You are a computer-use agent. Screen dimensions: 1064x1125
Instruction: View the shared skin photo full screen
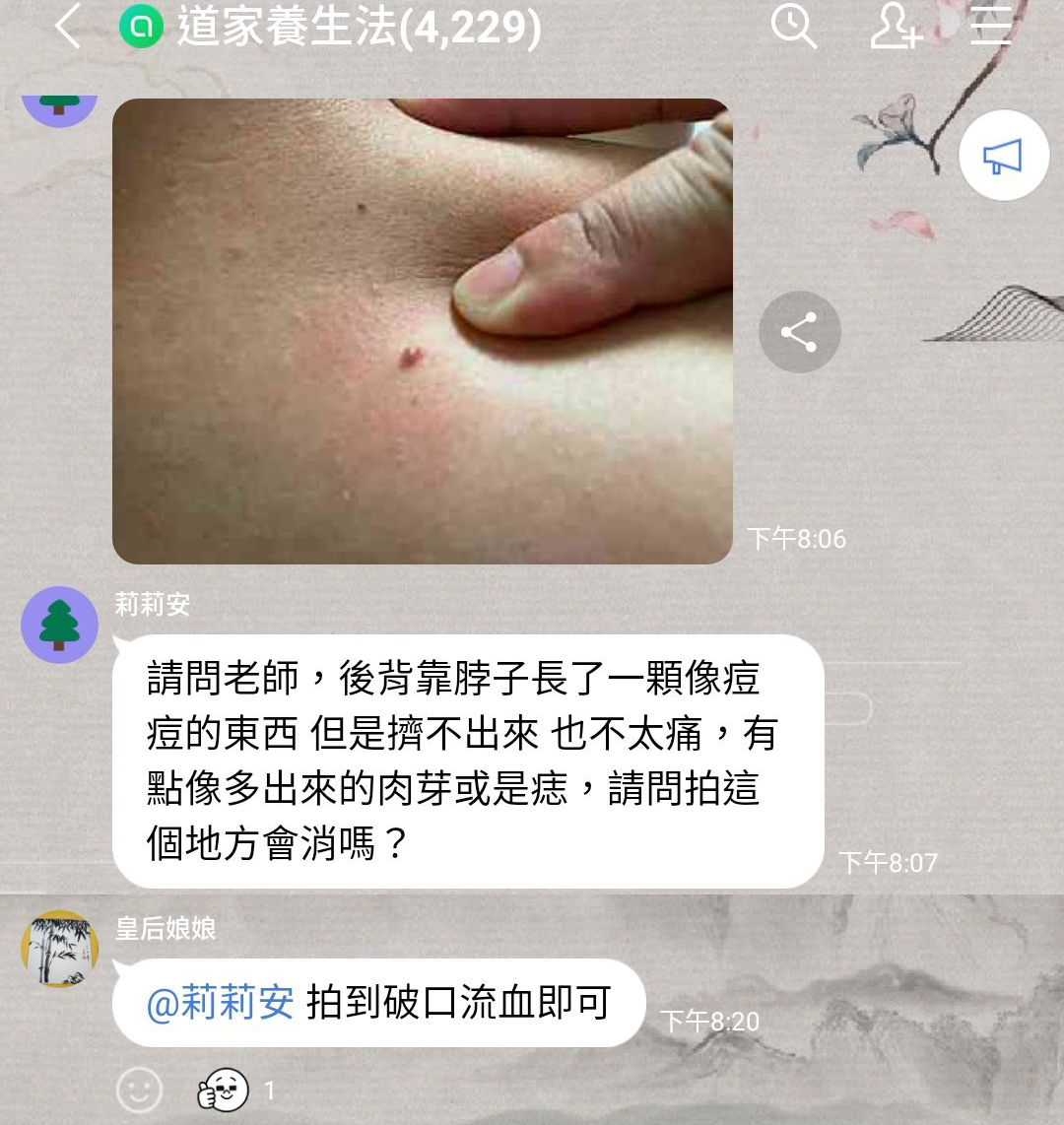(x=422, y=331)
